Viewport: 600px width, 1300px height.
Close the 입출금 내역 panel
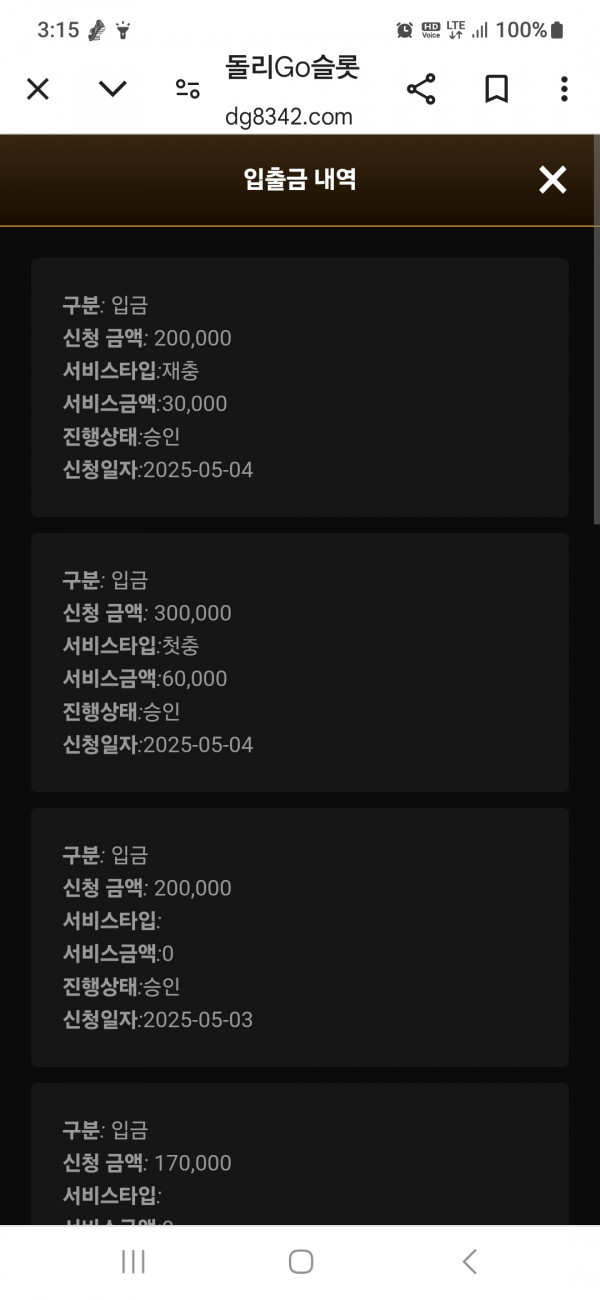tap(552, 180)
